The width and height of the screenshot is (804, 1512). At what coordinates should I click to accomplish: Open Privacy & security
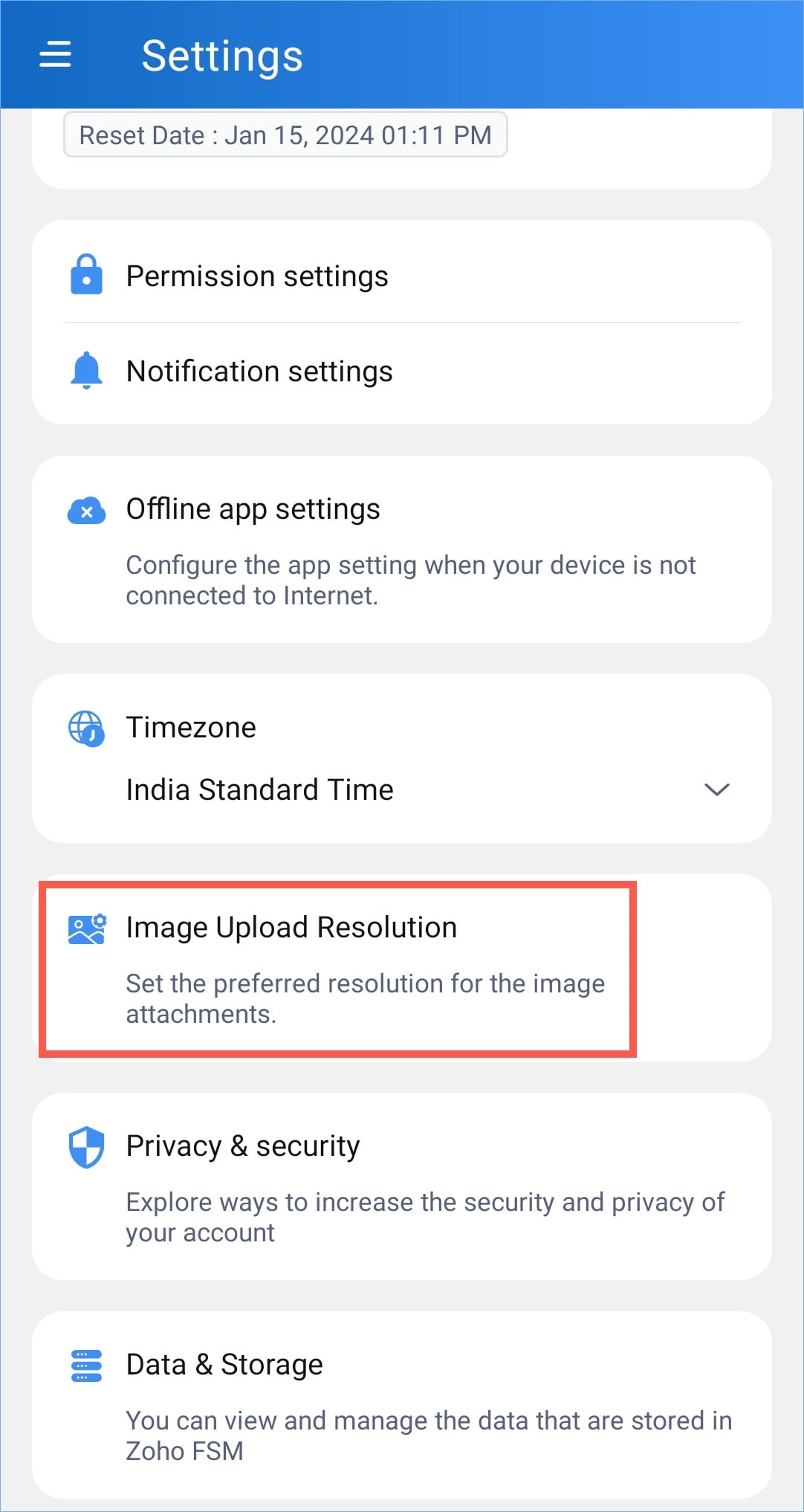click(x=243, y=1146)
